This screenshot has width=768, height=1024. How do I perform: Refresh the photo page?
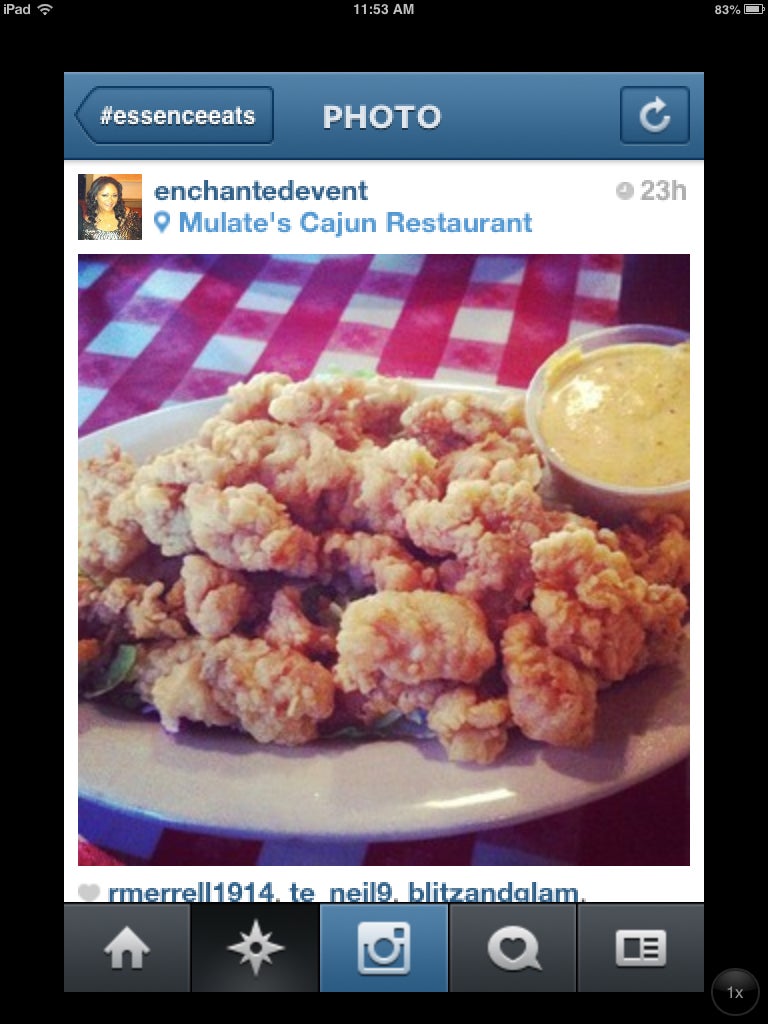[654, 116]
